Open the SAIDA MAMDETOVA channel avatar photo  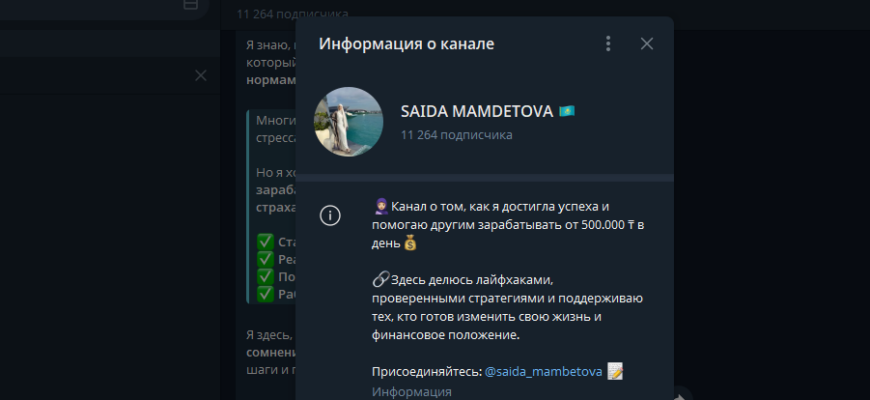349,122
